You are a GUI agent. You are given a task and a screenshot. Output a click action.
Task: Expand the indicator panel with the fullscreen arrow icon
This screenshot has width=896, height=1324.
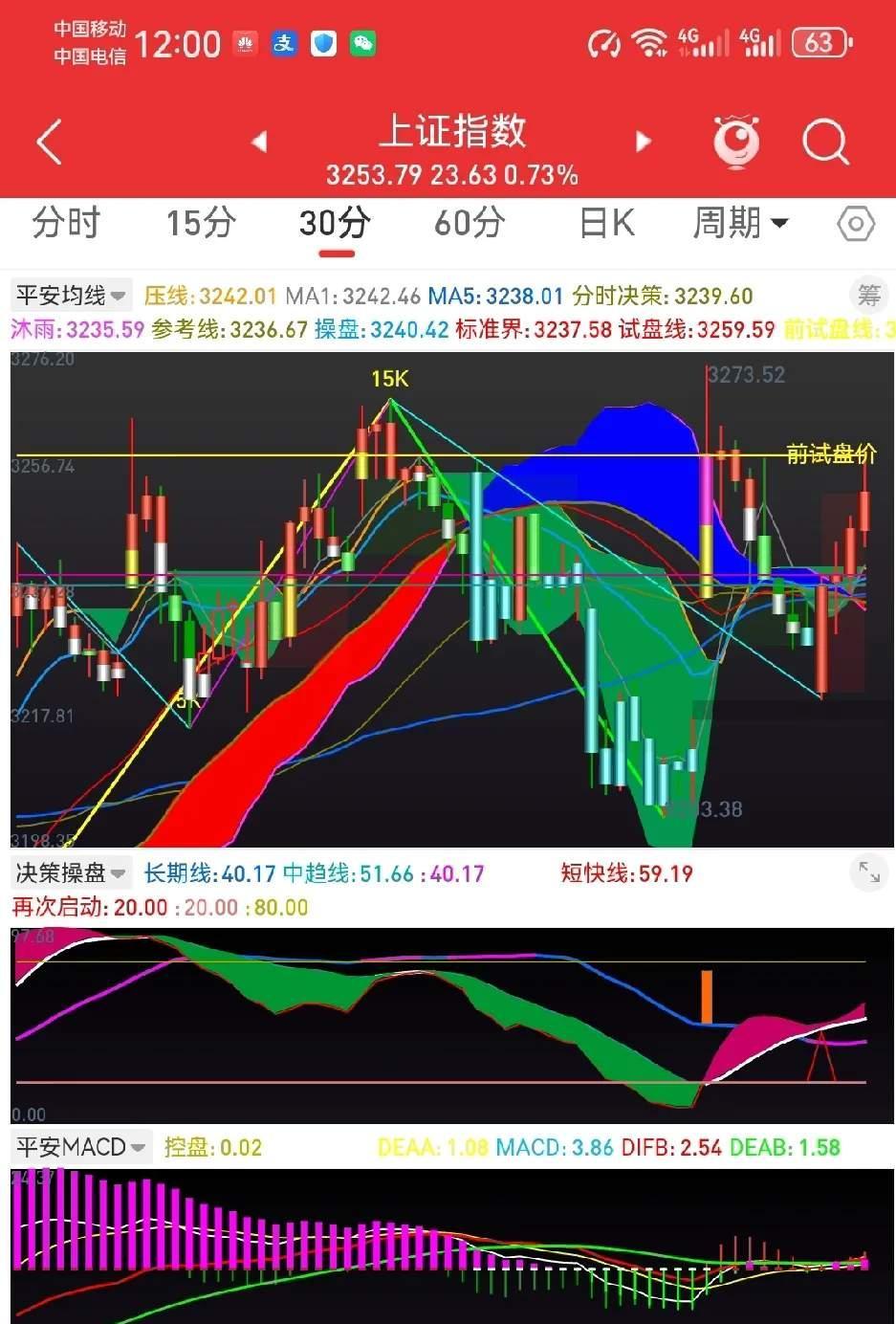tap(868, 872)
